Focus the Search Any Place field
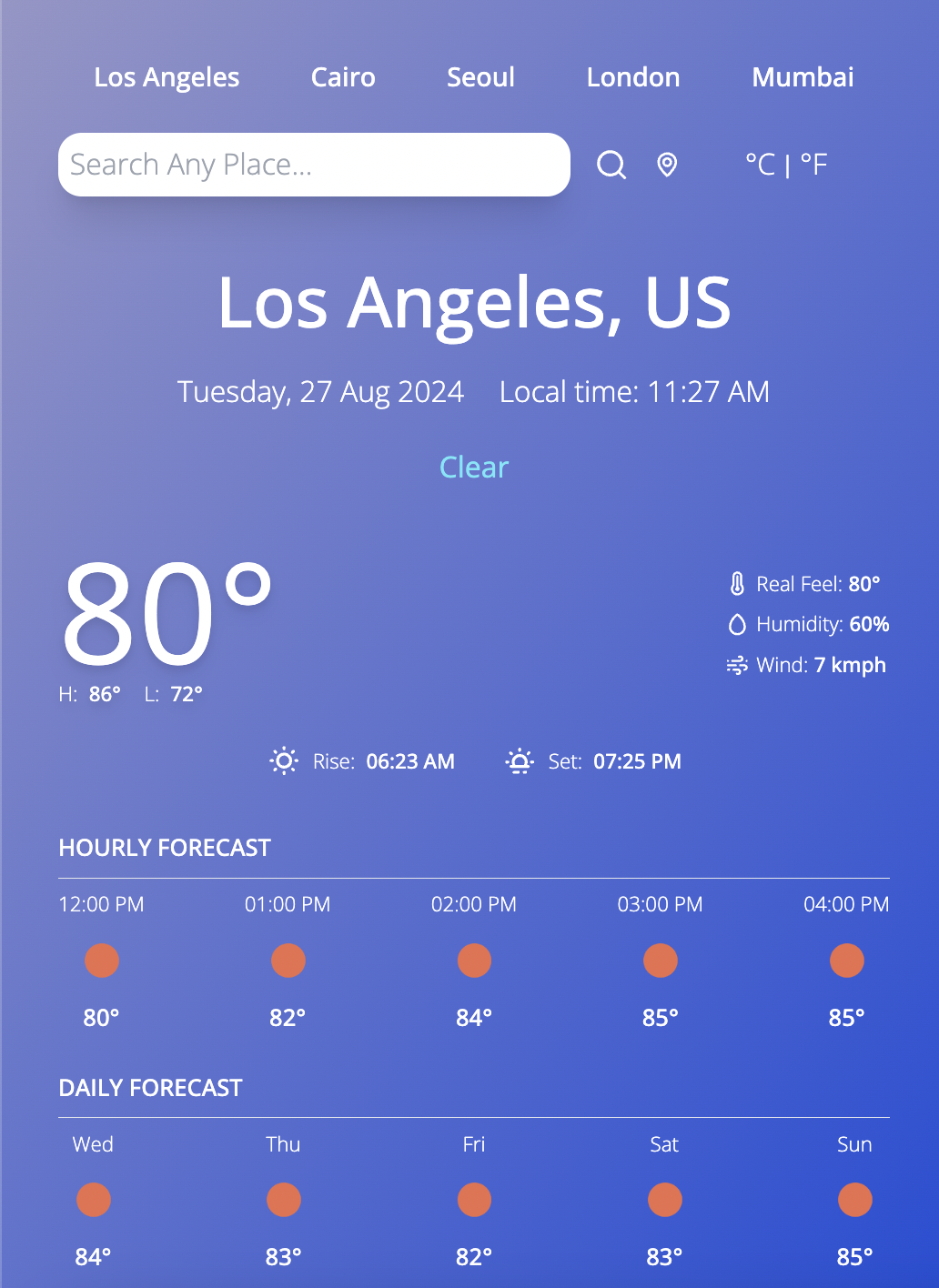Screen dimensions: 939x1288 [x=314, y=165]
